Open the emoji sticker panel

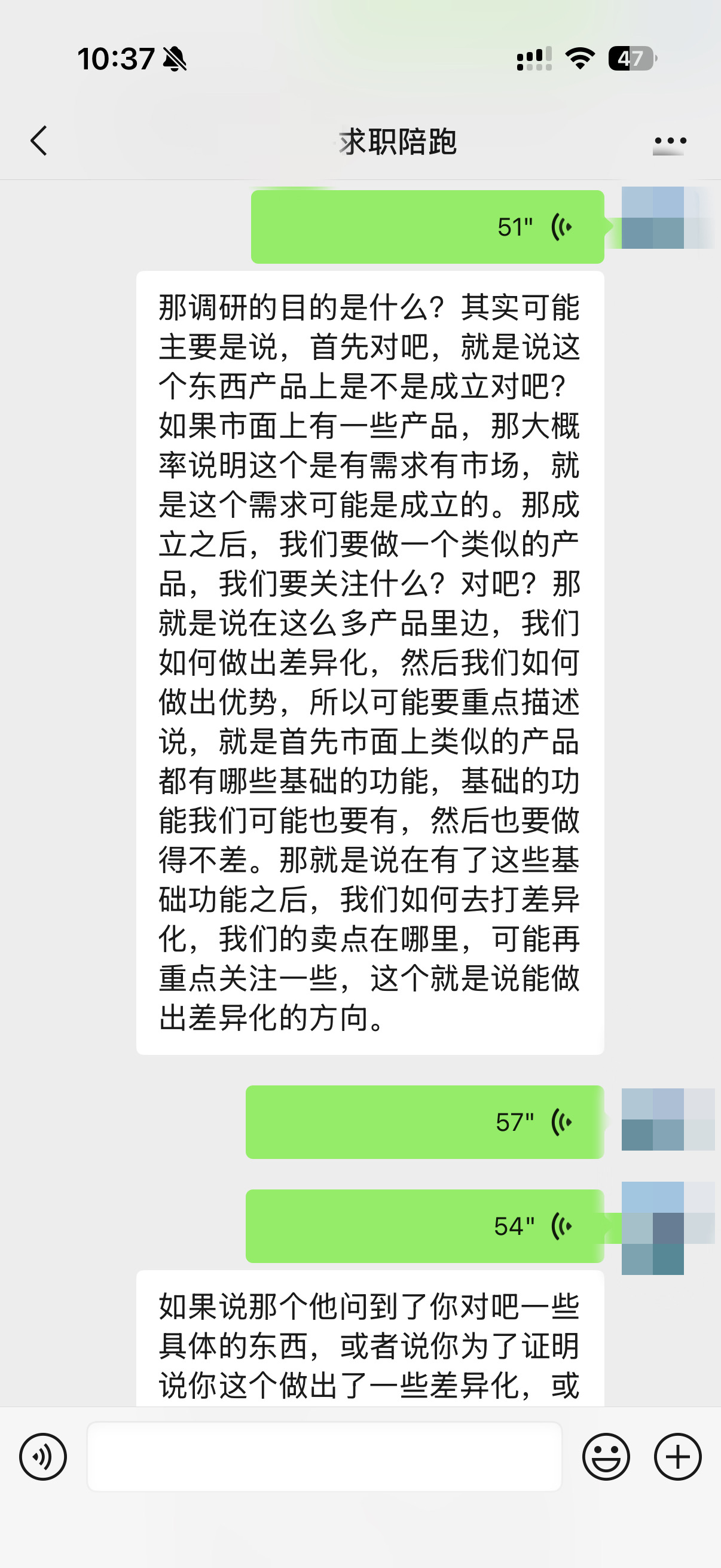point(606,1457)
